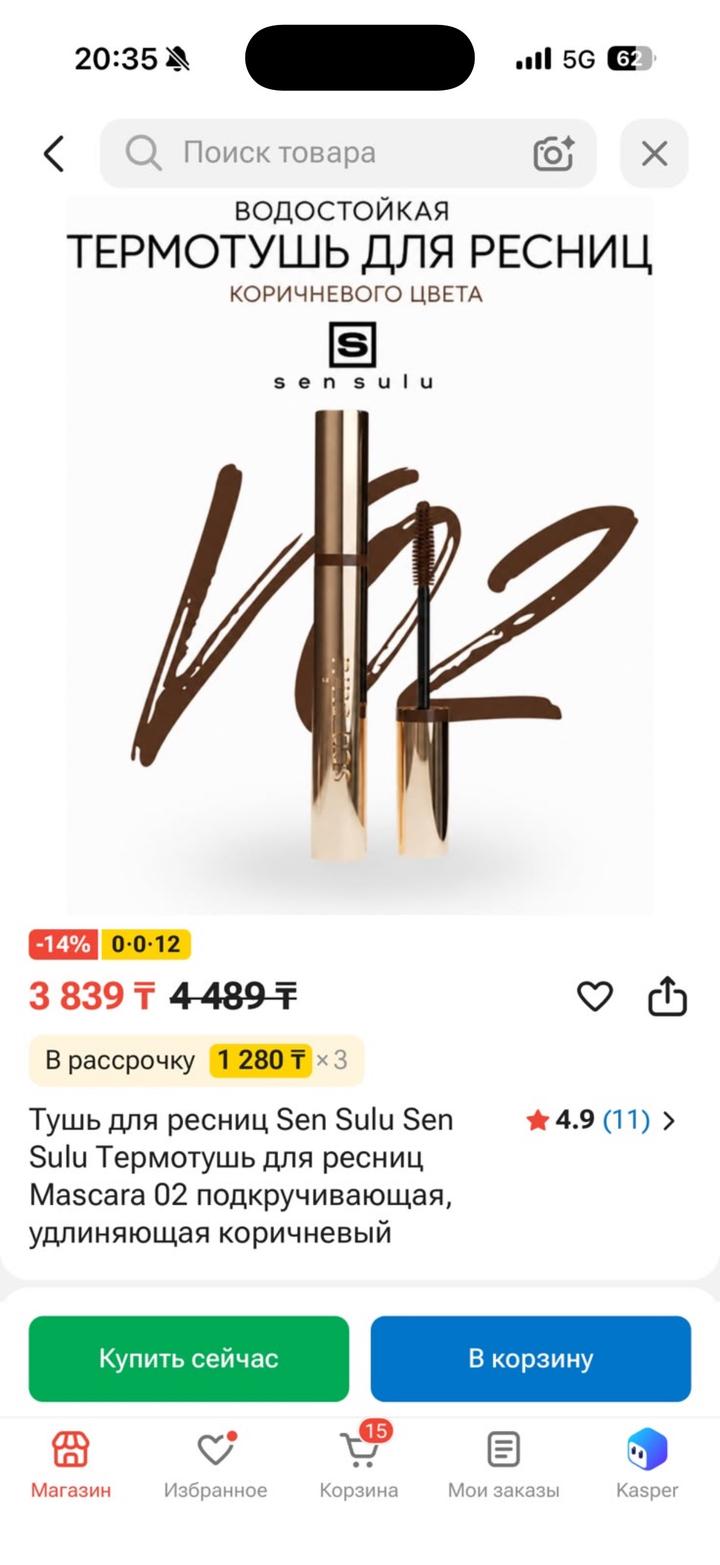Switch to the Магазин tab

click(x=71, y=1464)
